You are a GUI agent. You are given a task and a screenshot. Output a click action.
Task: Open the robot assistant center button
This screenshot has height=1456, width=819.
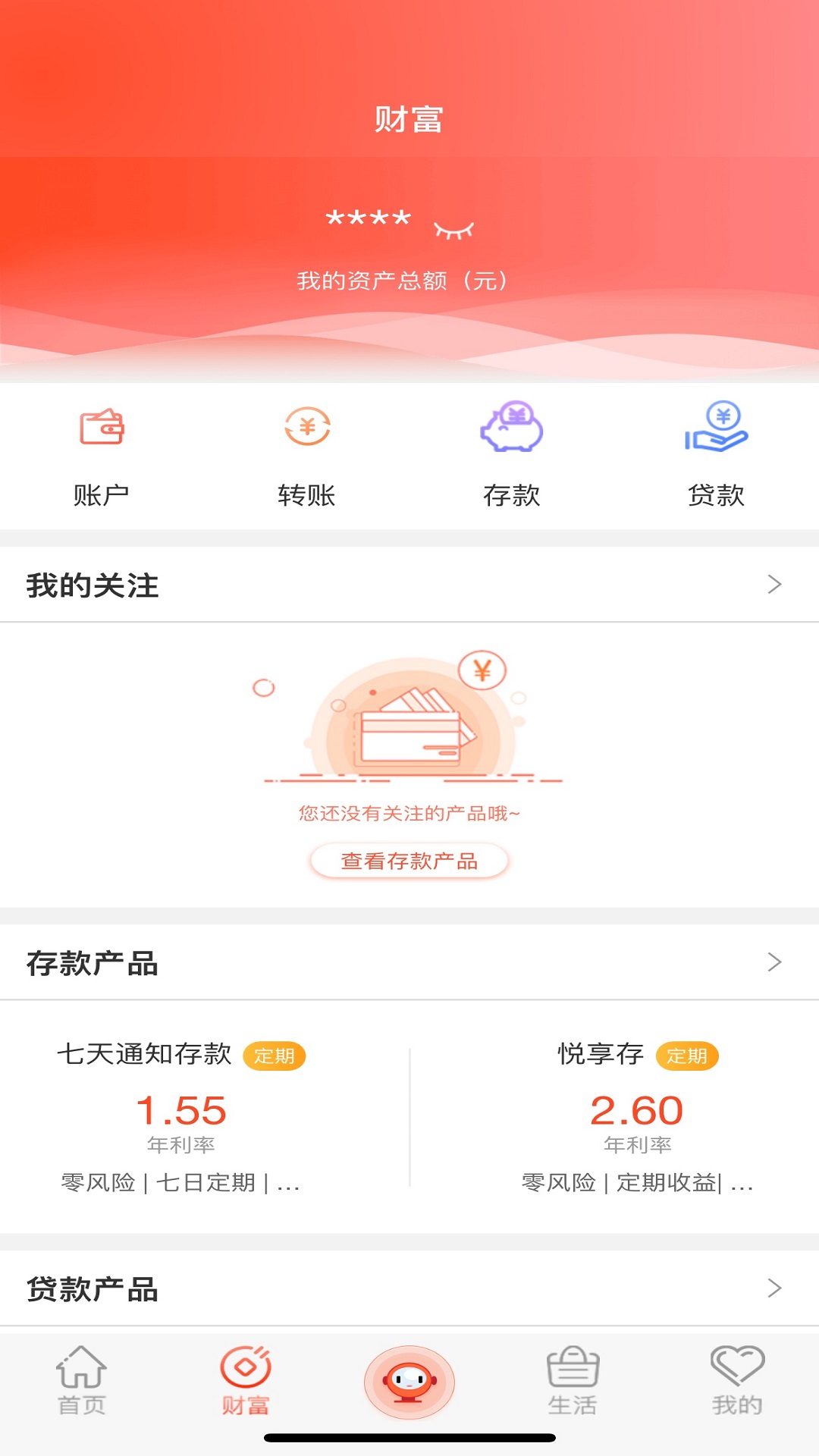[409, 1382]
